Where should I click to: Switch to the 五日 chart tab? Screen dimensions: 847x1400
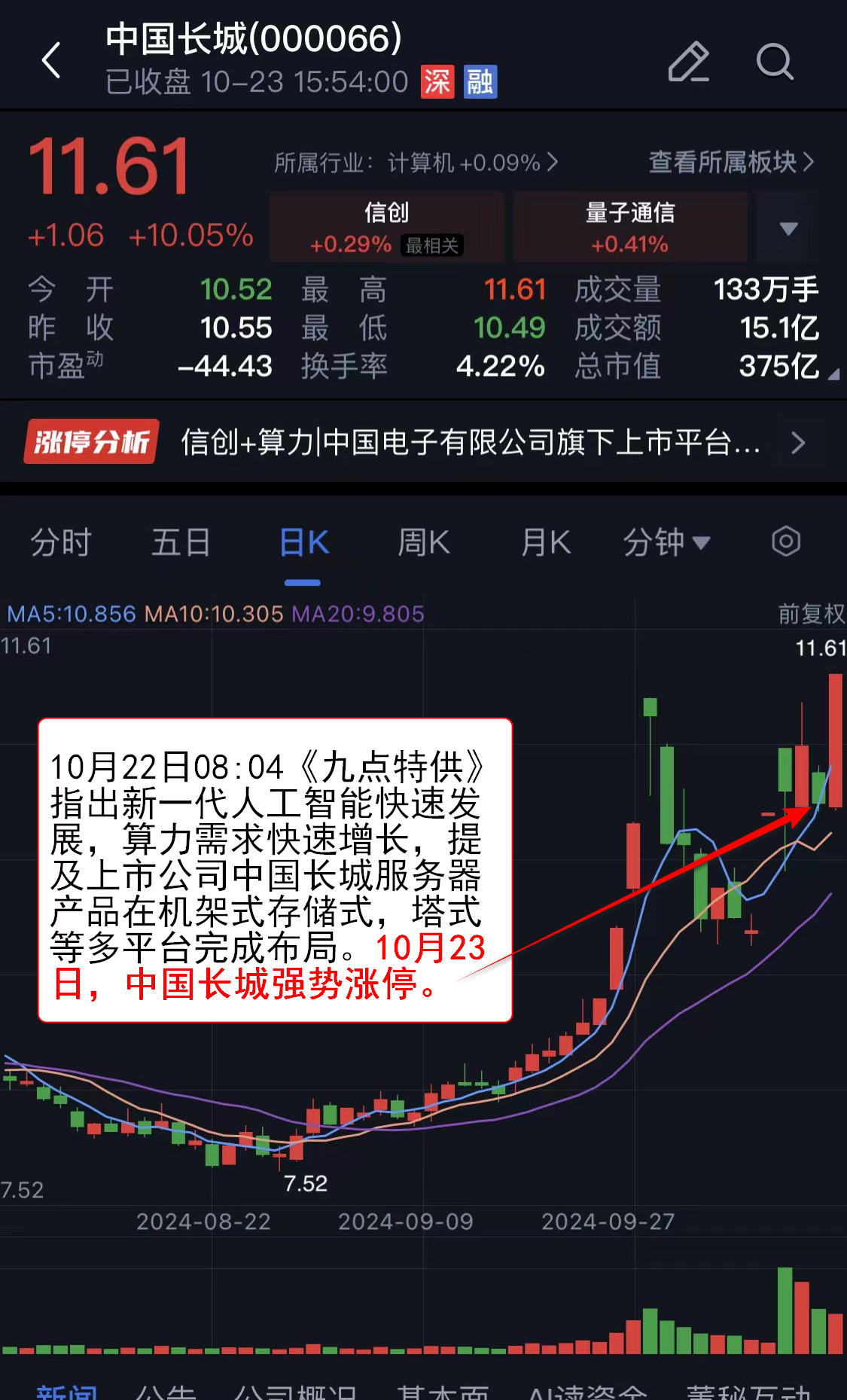tap(181, 542)
